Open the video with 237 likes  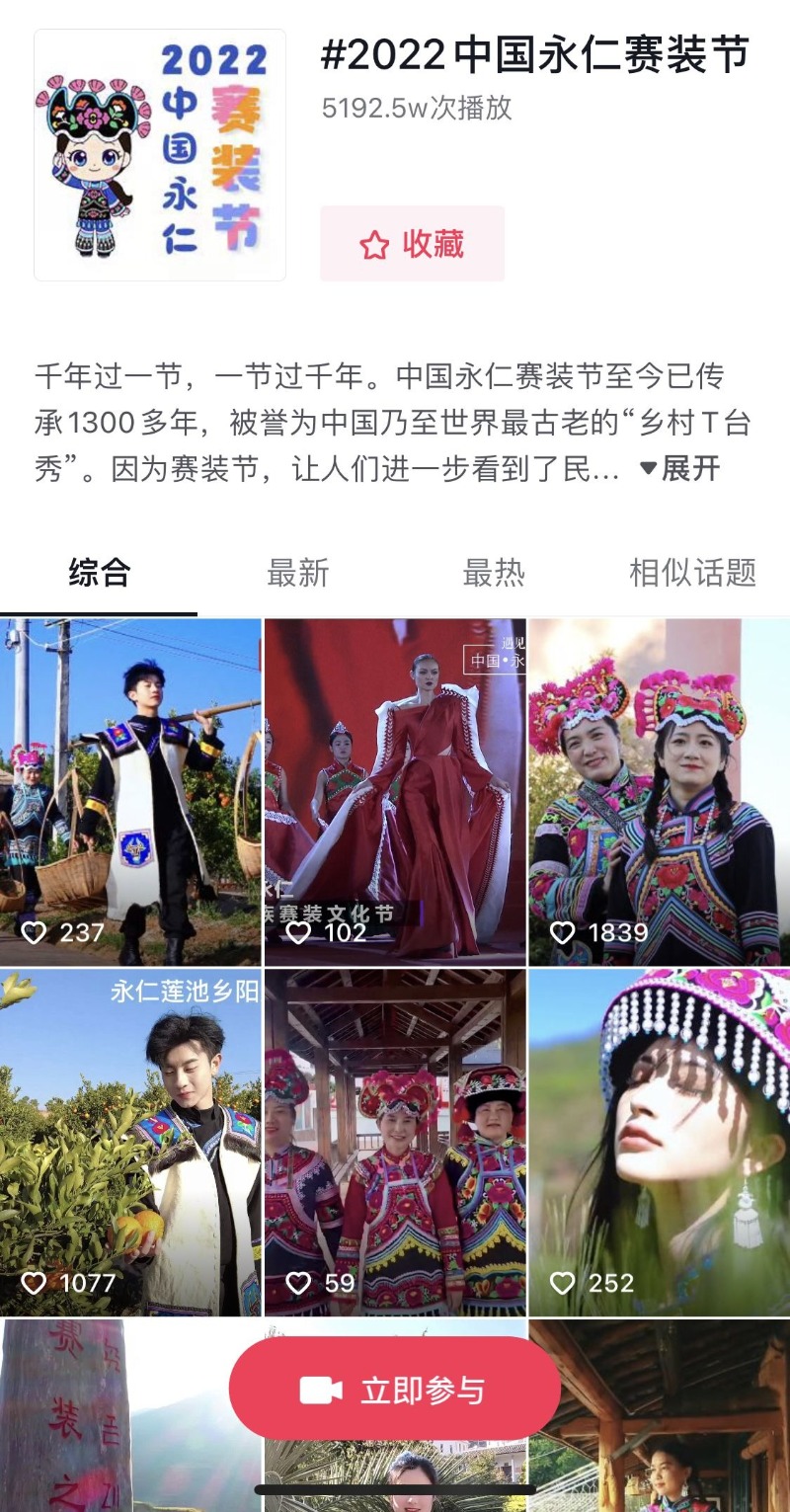tap(130, 790)
